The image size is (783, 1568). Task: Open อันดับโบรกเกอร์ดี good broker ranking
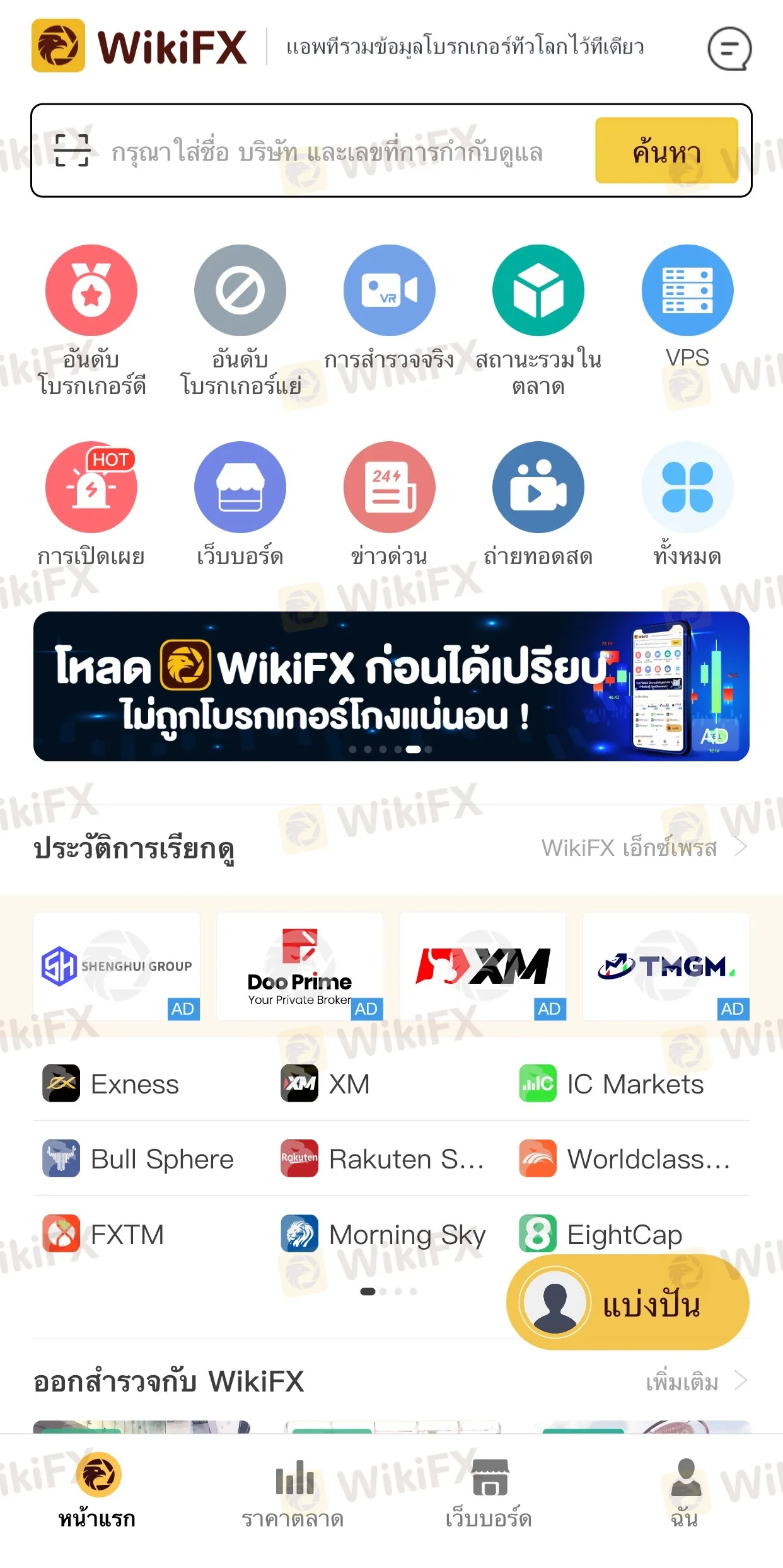(x=91, y=320)
